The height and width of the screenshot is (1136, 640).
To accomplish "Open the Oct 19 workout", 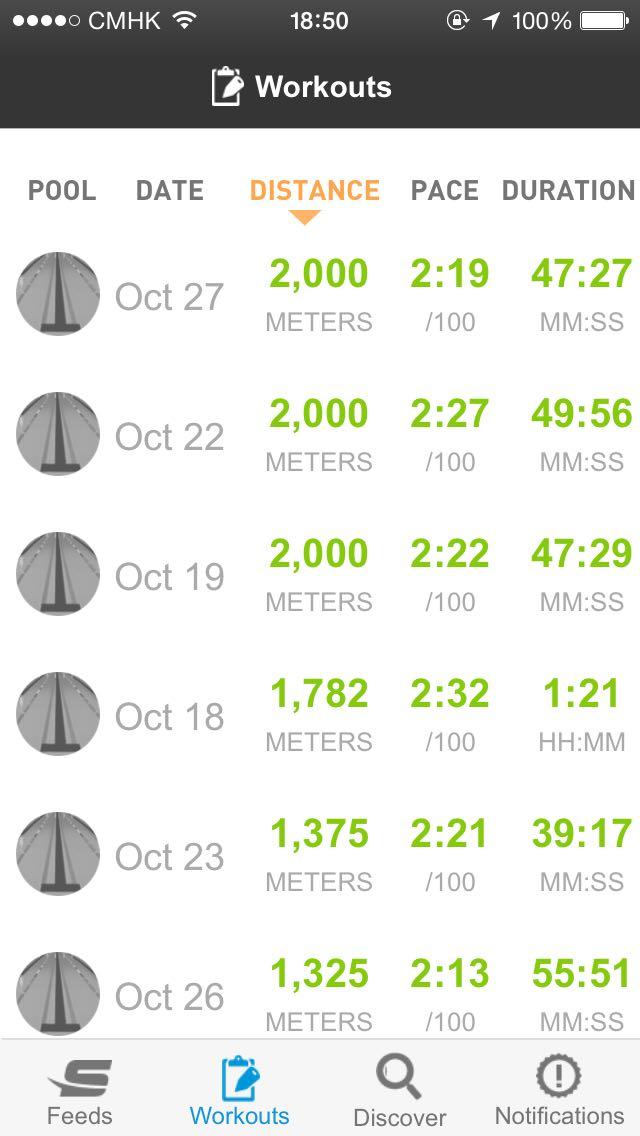I will point(320,576).
